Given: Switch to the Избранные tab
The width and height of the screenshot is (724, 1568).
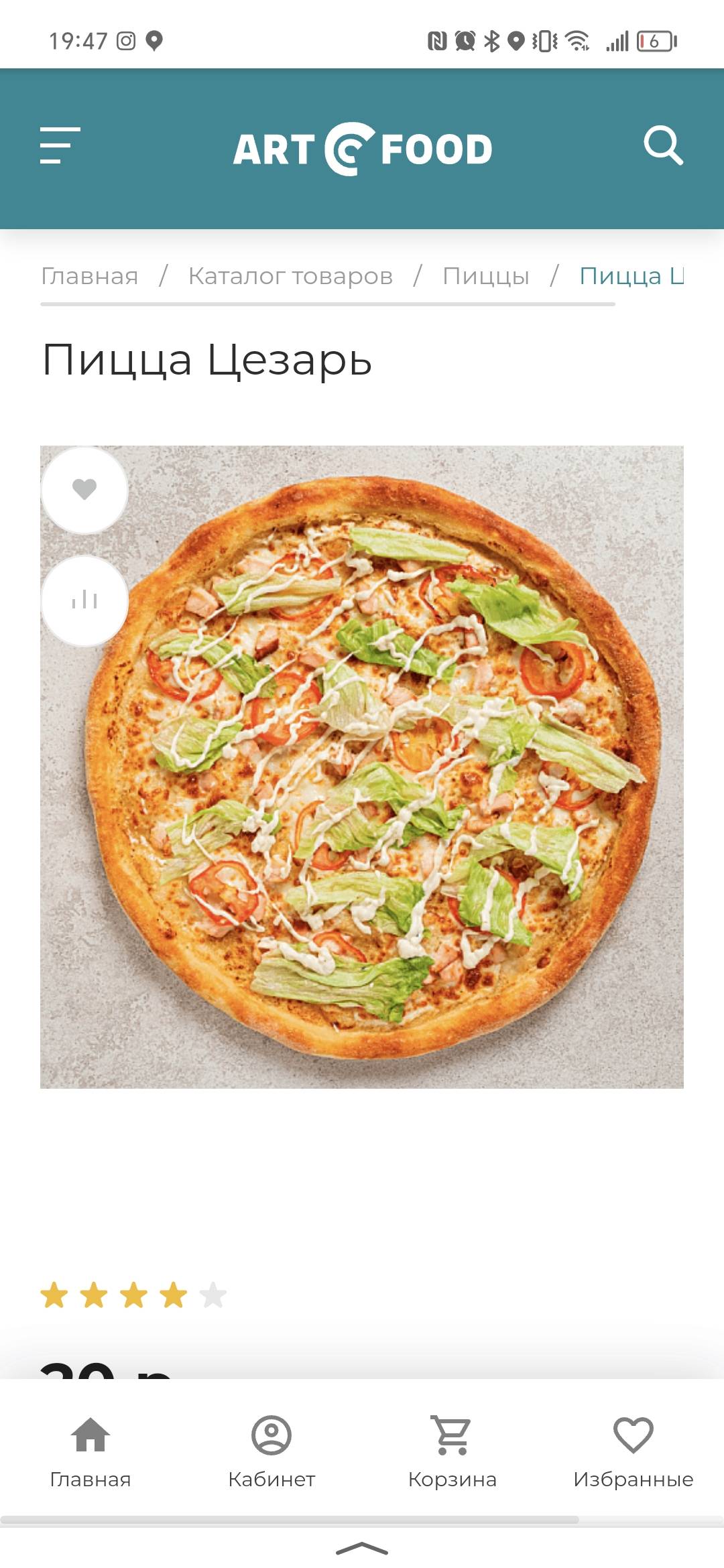Looking at the screenshot, I should (x=633, y=1451).
